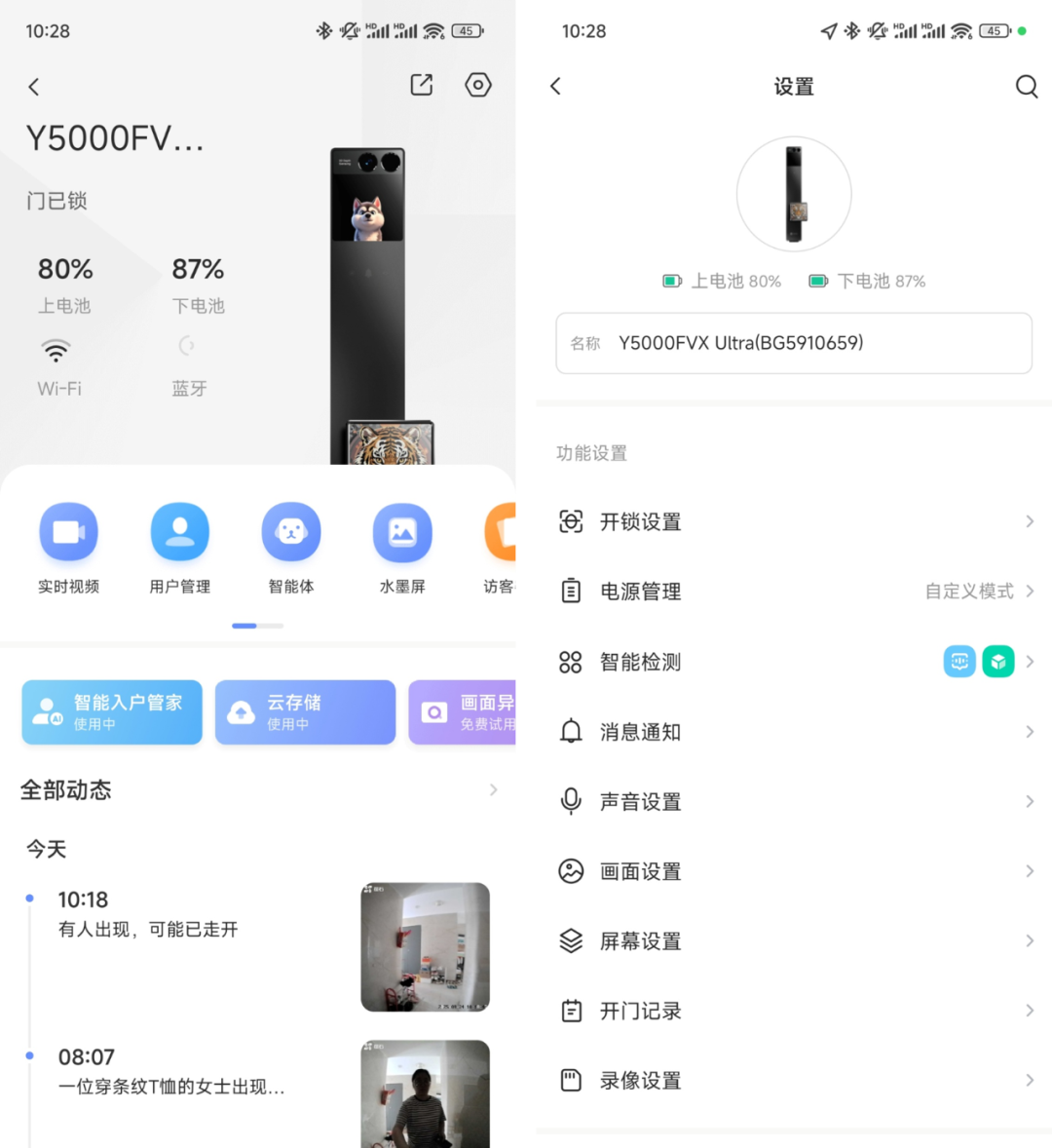
Task: Tap the search icon on 设置 page
Action: pyautogui.click(x=1026, y=87)
